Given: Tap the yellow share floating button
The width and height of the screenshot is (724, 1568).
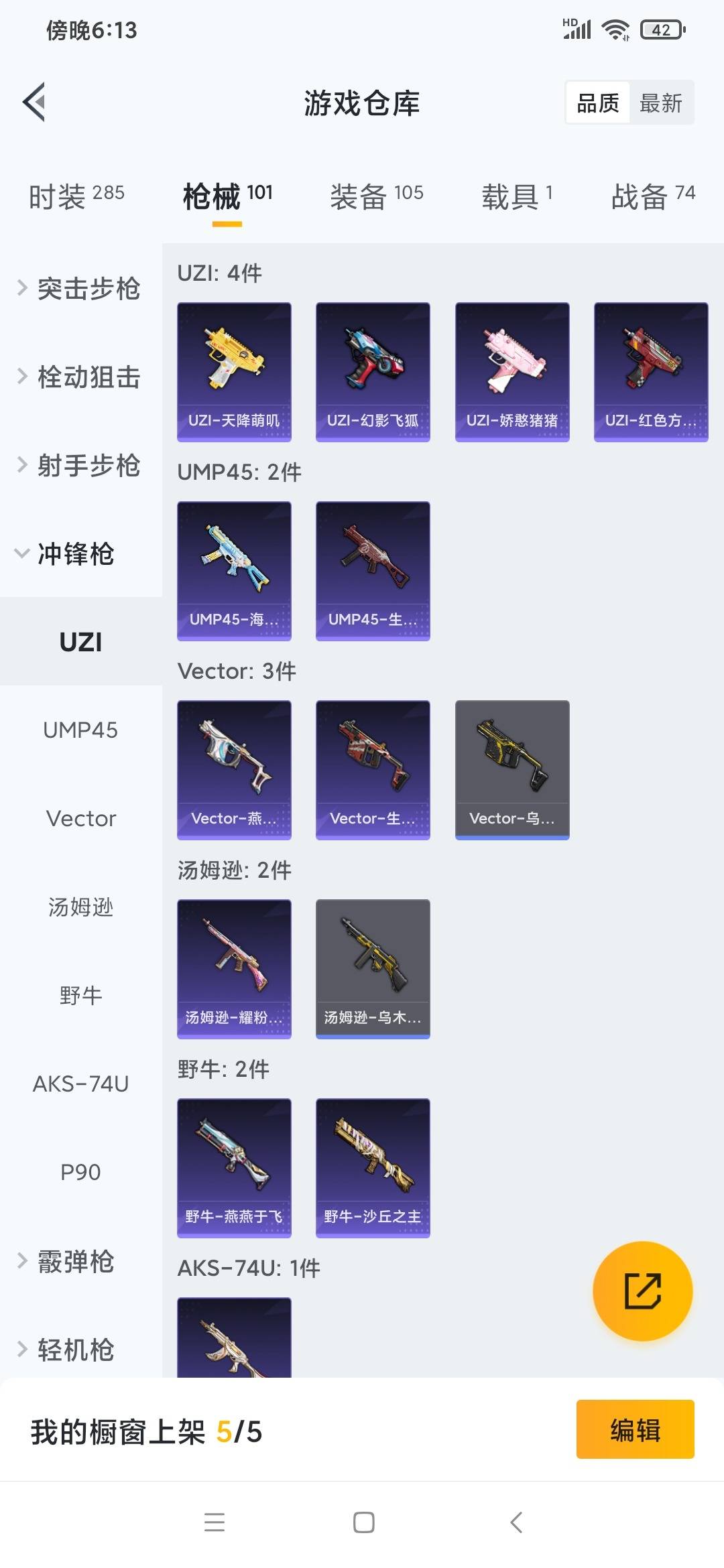Looking at the screenshot, I should (x=642, y=1291).
